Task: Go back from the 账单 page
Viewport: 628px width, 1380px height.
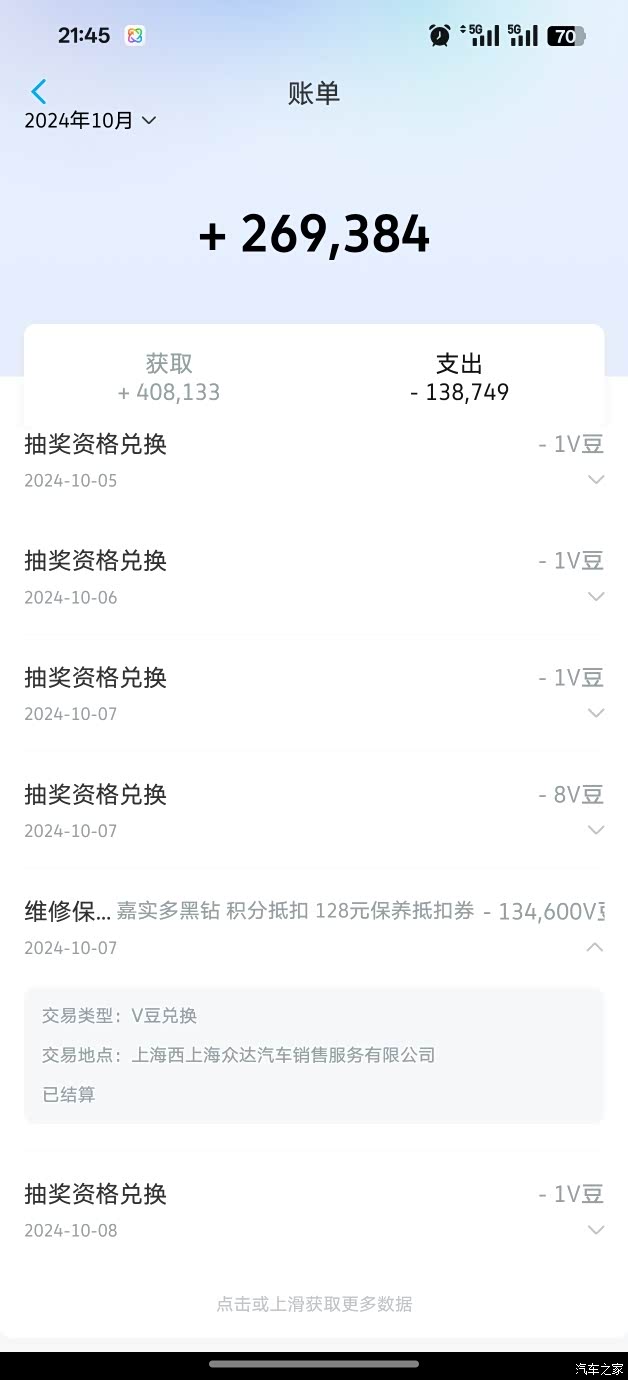Action: [x=39, y=92]
